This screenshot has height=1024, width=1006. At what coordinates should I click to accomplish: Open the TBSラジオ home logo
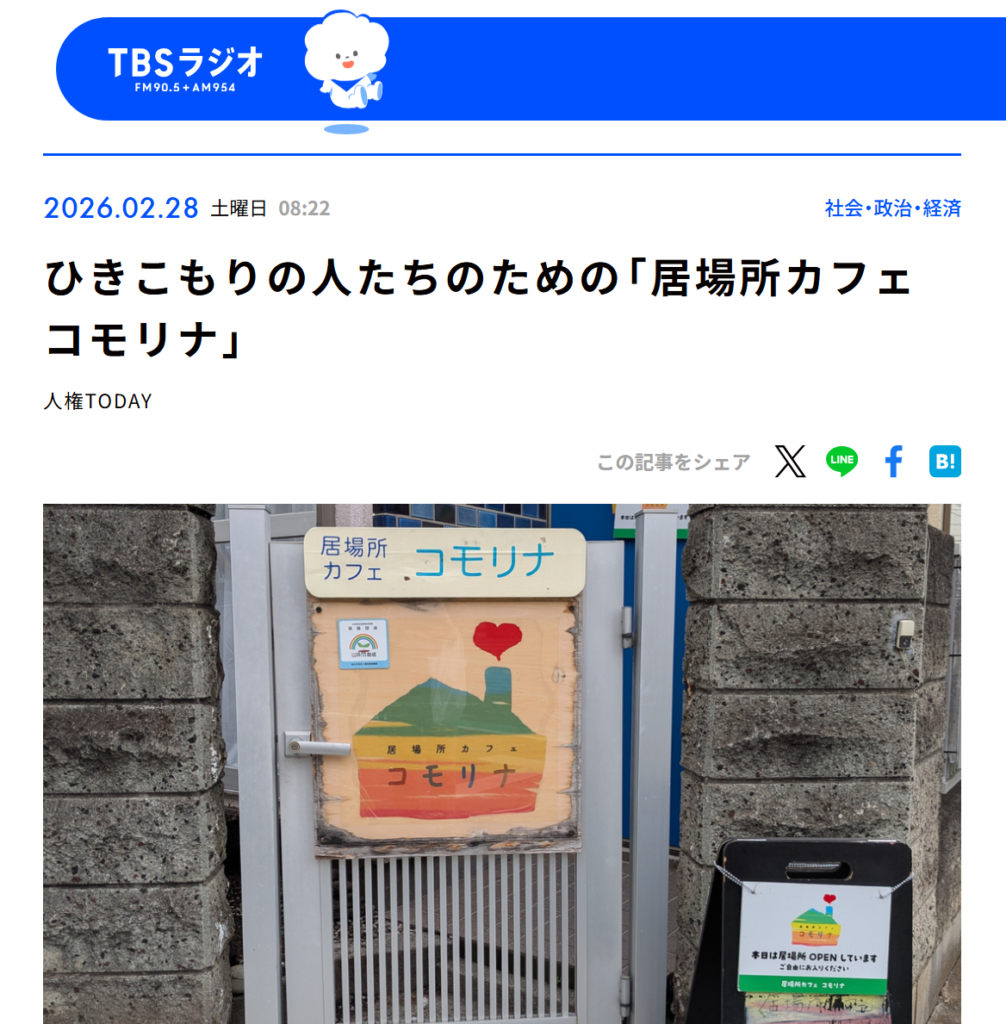pyautogui.click(x=184, y=68)
